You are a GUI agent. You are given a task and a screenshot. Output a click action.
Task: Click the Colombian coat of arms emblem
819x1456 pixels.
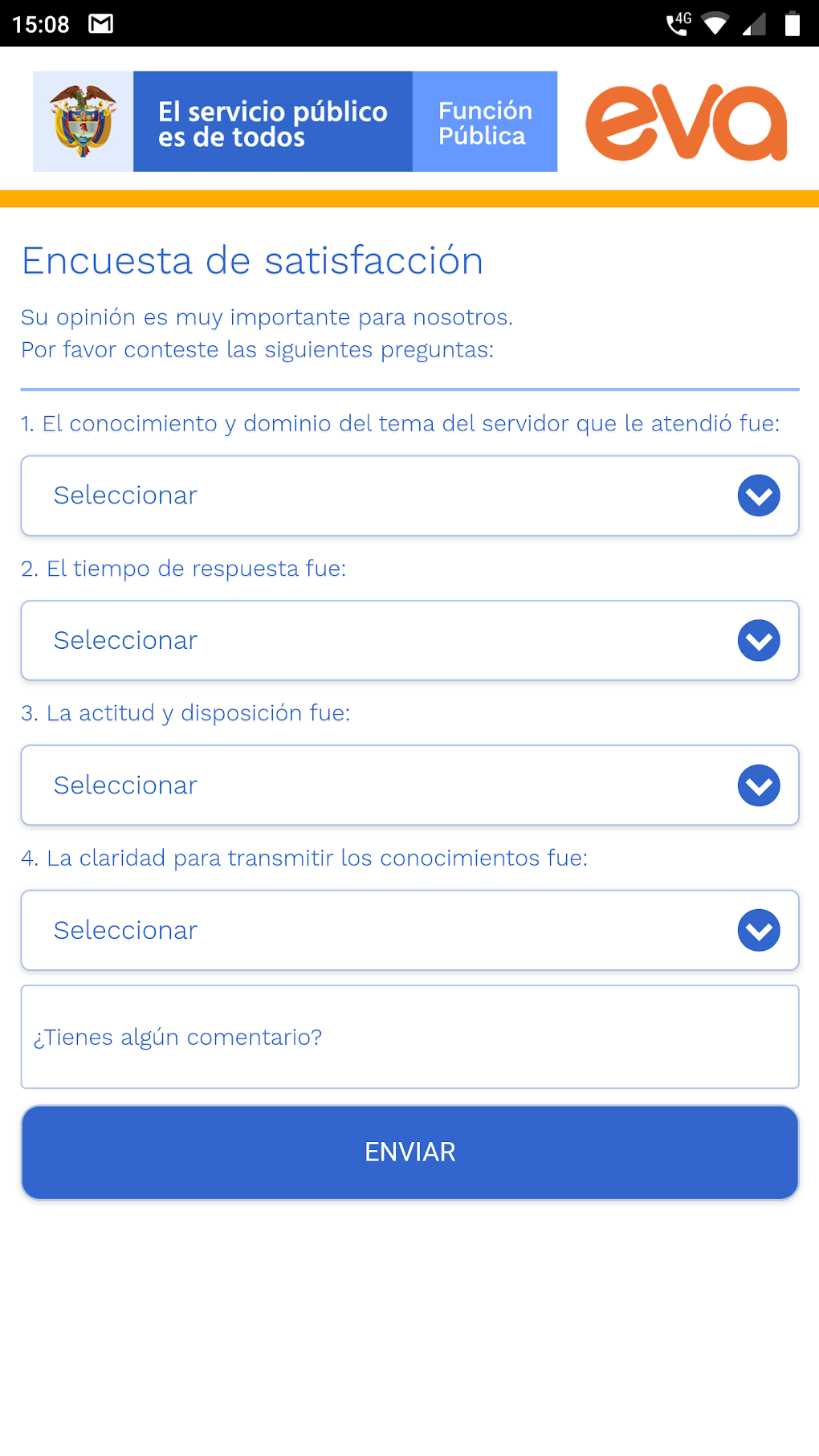81,120
